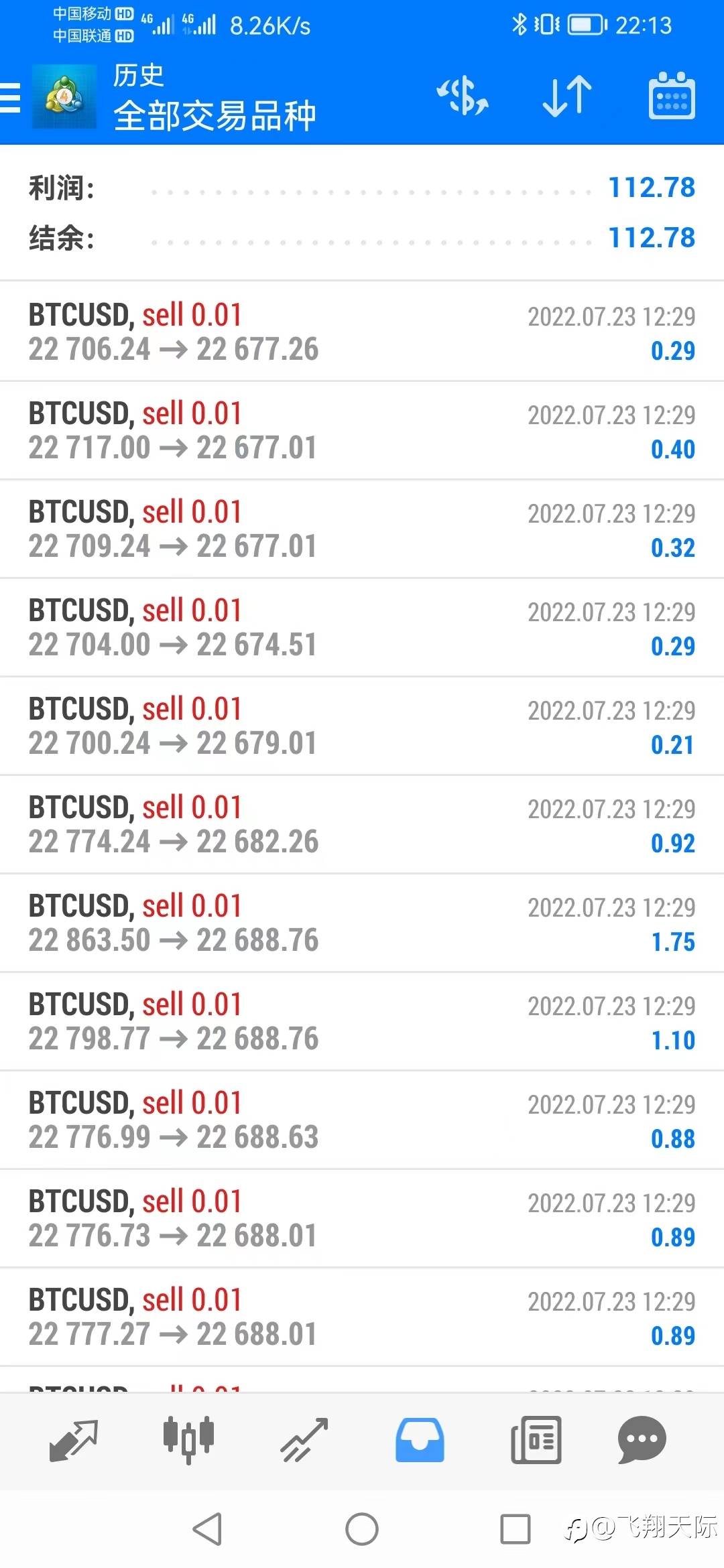Viewport: 724px width, 1568px height.
Task: Open the BTCUSD trade with profit 1.10
Action: (362, 1021)
